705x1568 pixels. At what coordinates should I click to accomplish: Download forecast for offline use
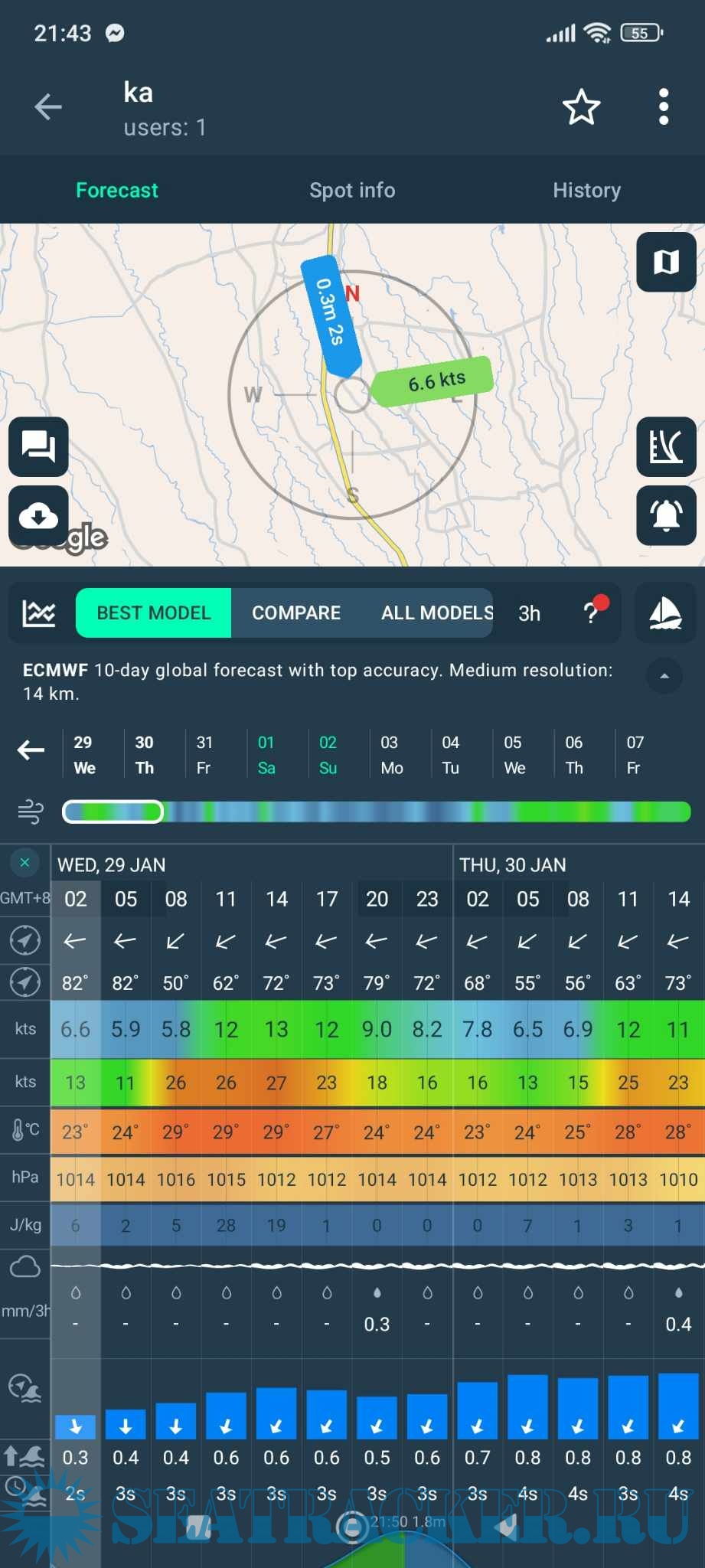(38, 516)
